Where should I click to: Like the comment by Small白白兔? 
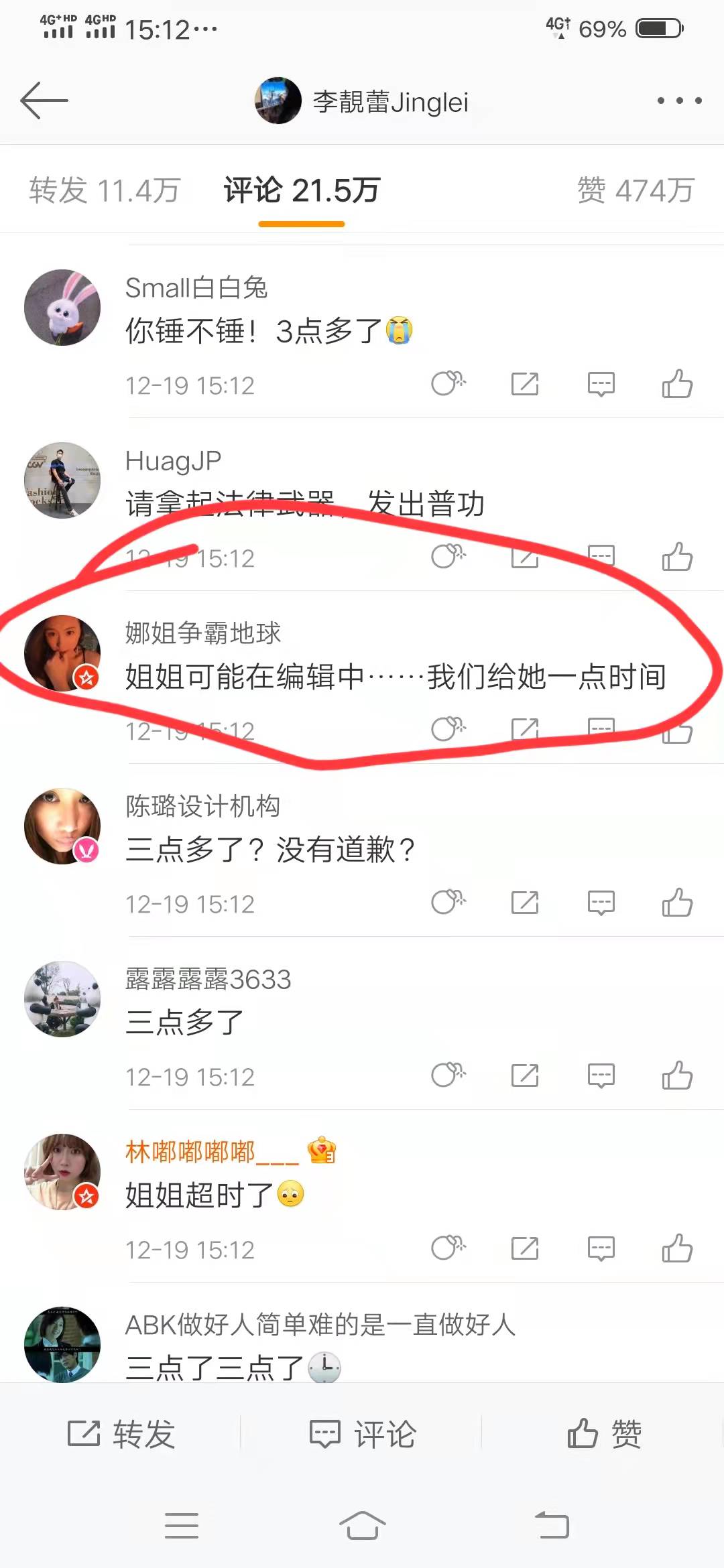pyautogui.click(x=677, y=385)
